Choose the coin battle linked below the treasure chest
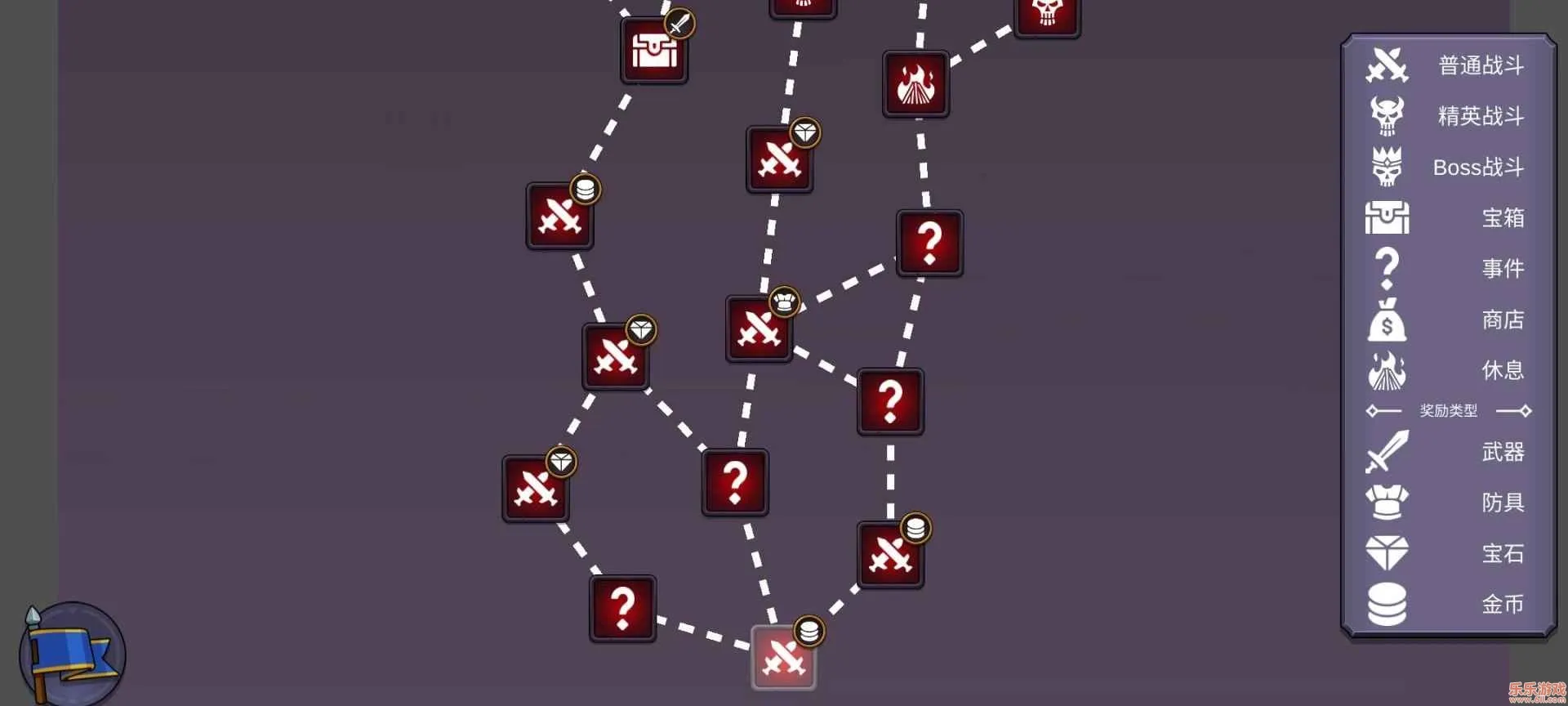This screenshot has width=1568, height=706. tap(560, 216)
